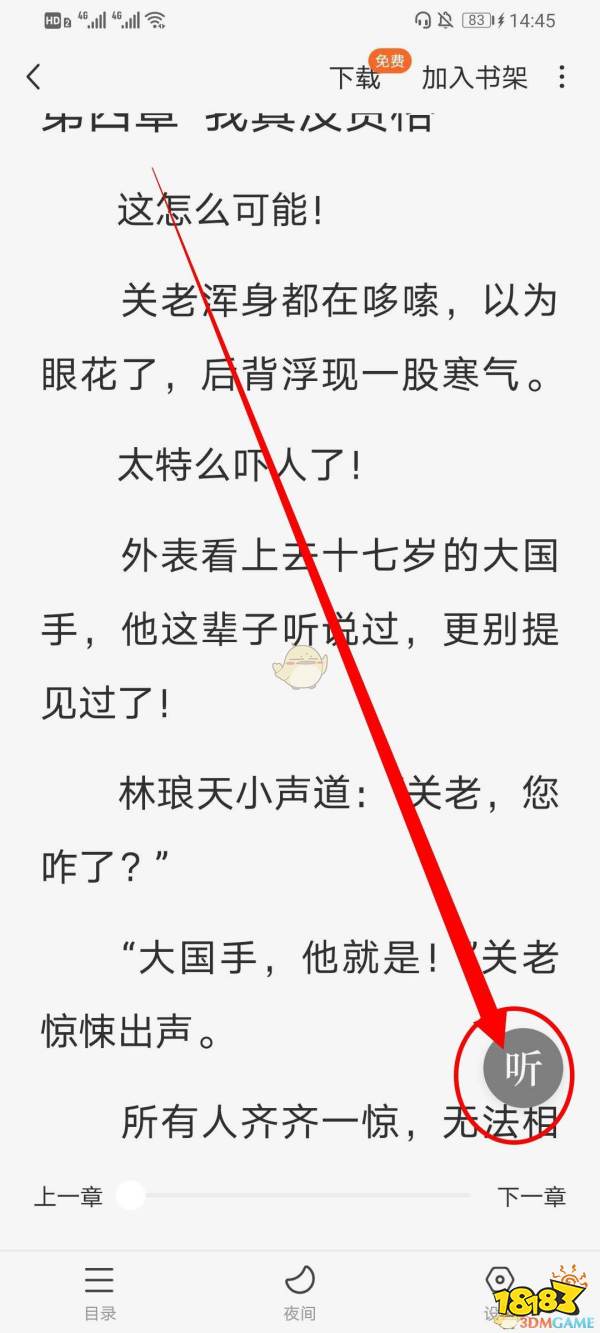
Task: Jump to next chapter 下一章
Action: 531,1196
